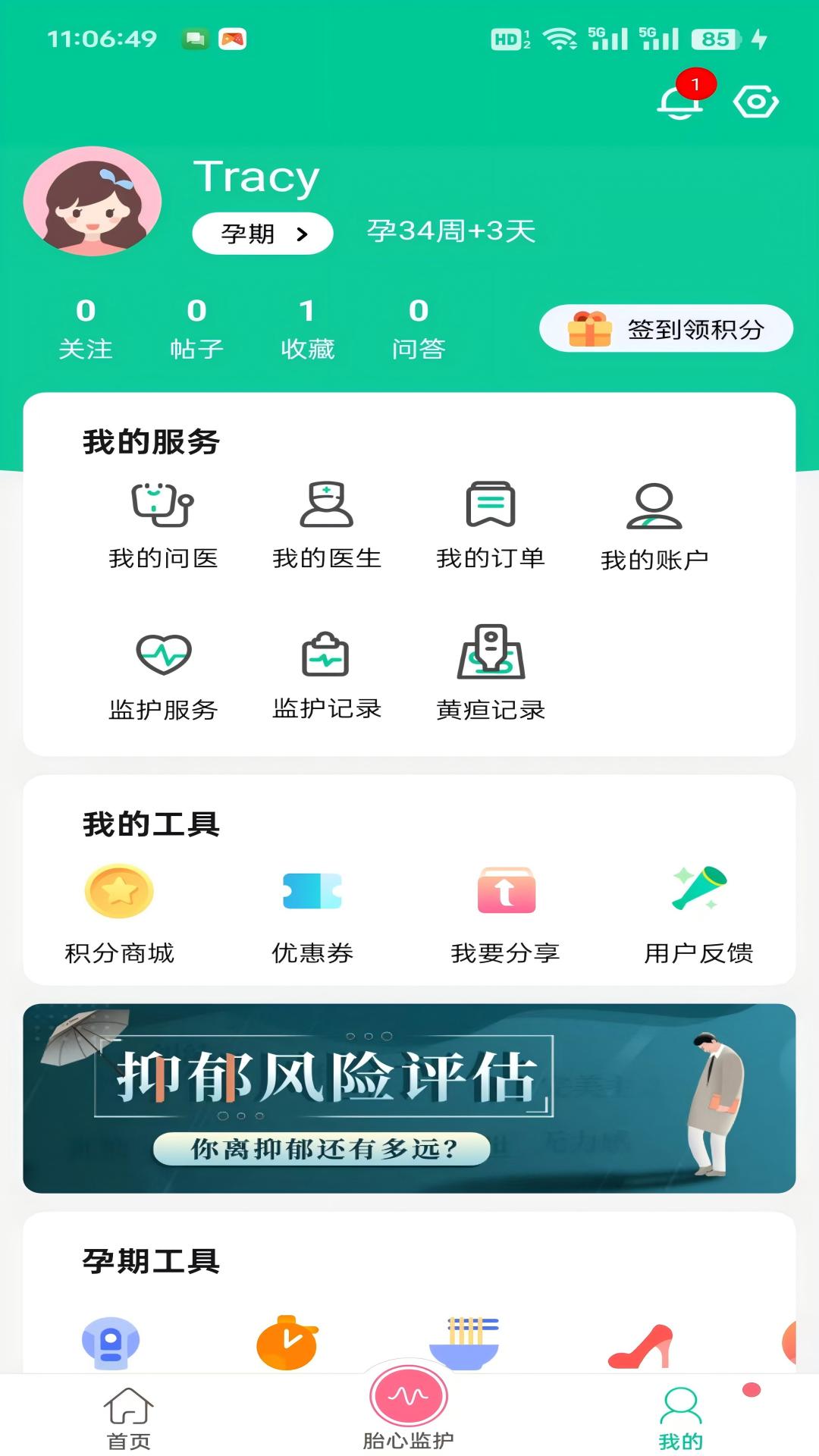The height and width of the screenshot is (1456, 819).
Task: Switch to the 首页 tab
Action: coord(129,1417)
